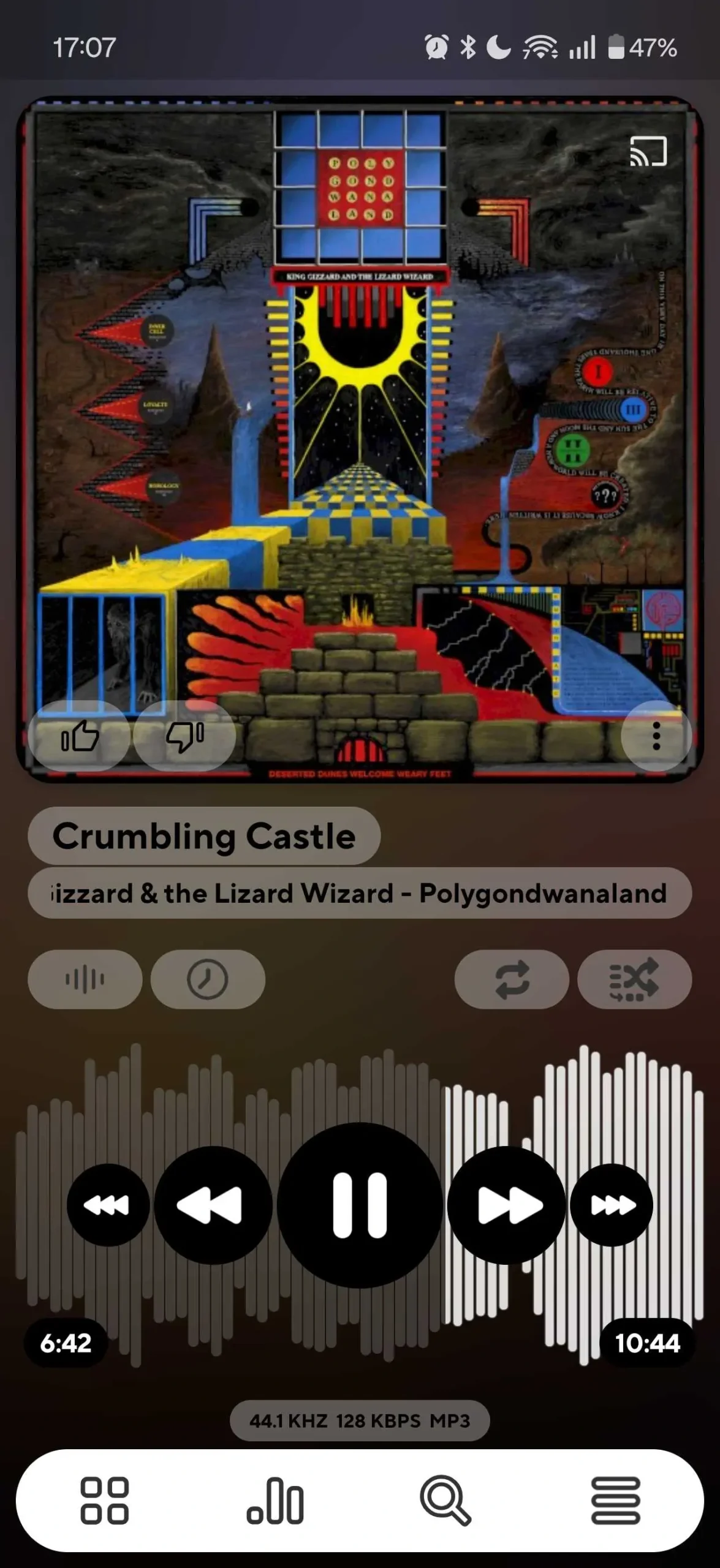Dislike the current track

point(184,738)
